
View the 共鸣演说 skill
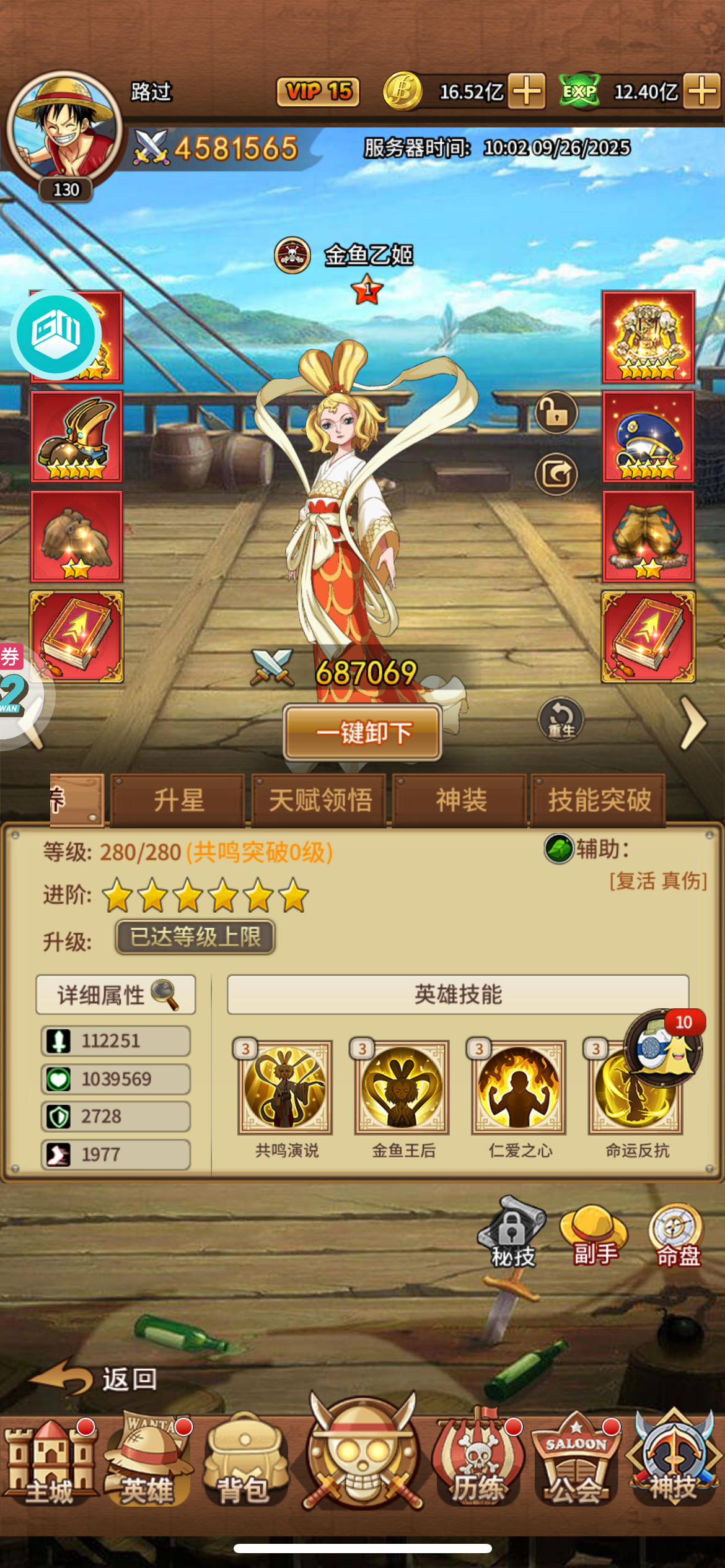tap(285, 1087)
